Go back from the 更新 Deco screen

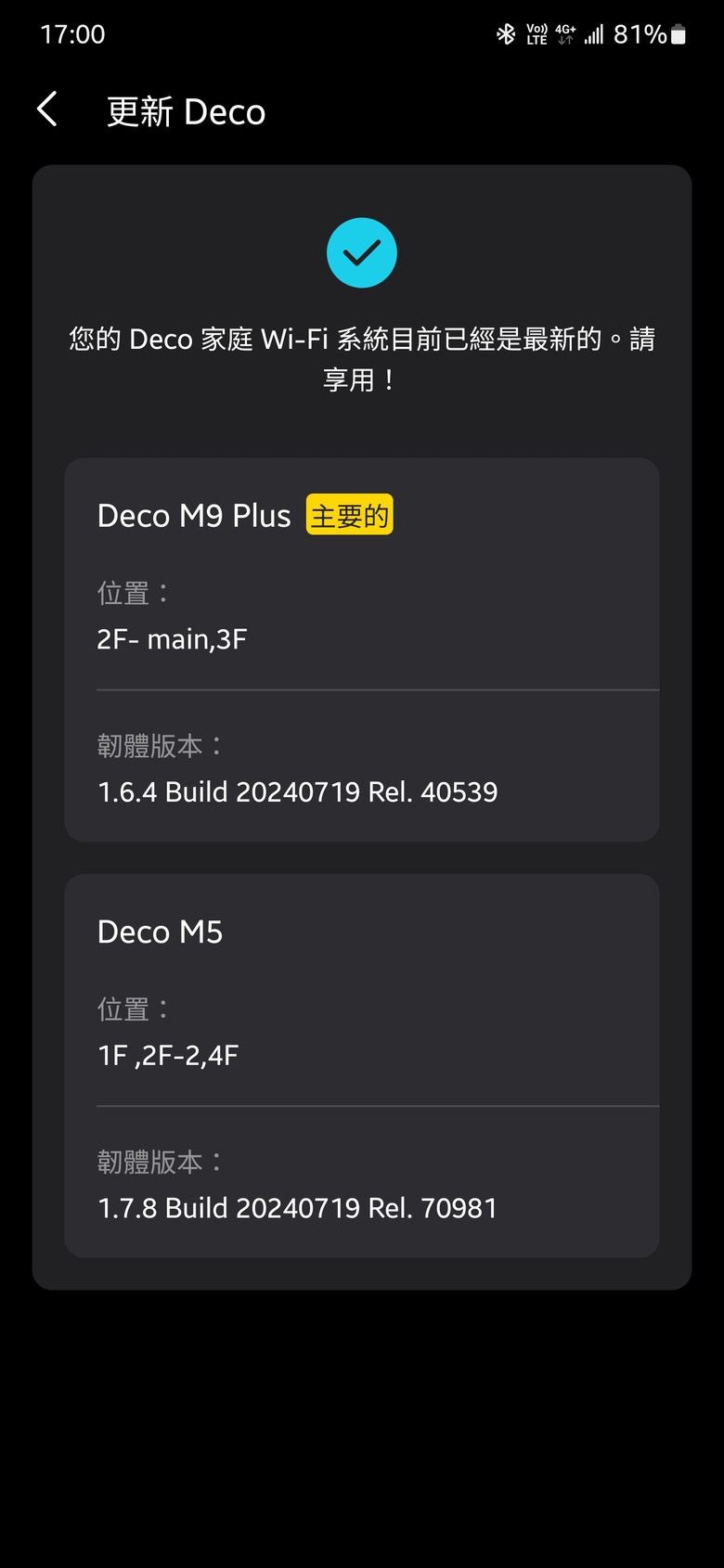point(47,109)
